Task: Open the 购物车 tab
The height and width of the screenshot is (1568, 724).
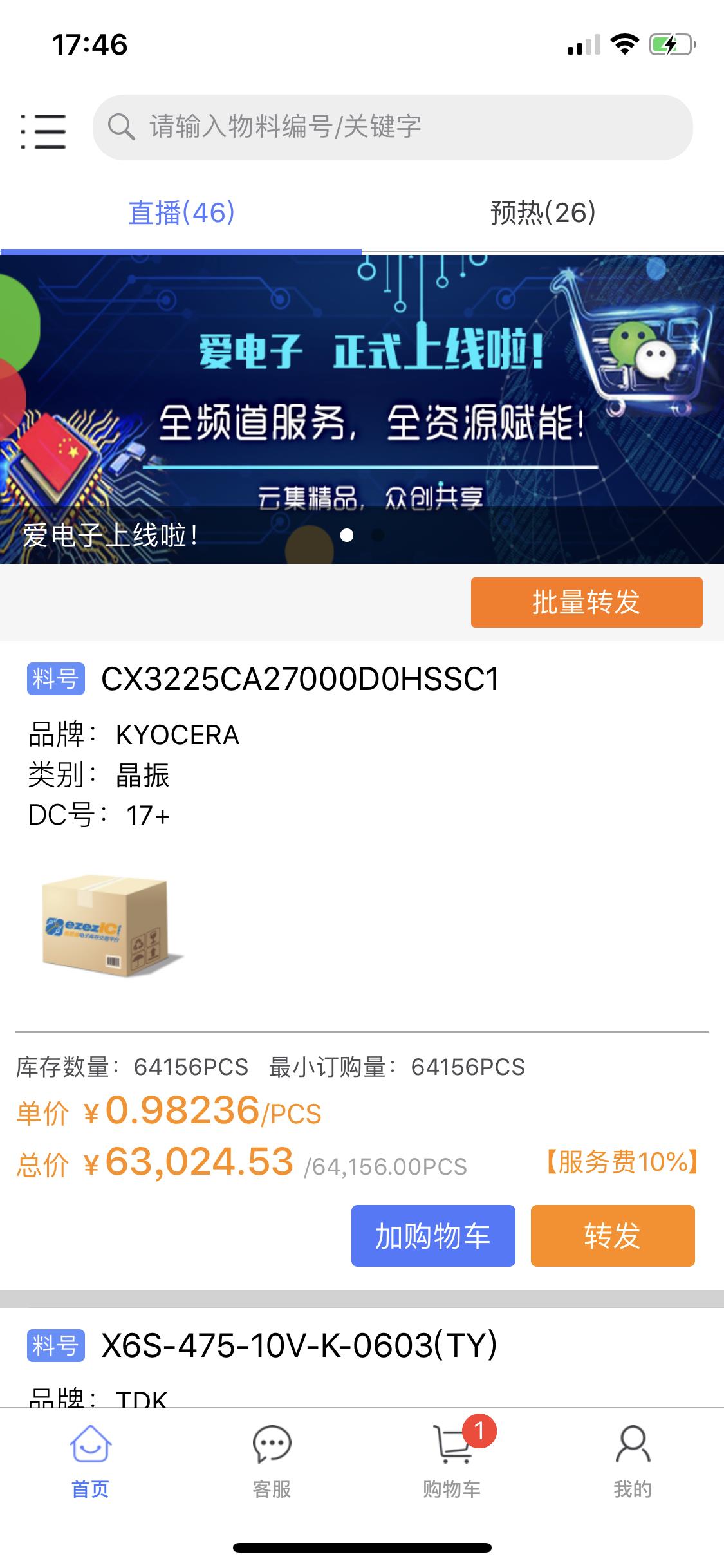Action: tap(452, 1459)
